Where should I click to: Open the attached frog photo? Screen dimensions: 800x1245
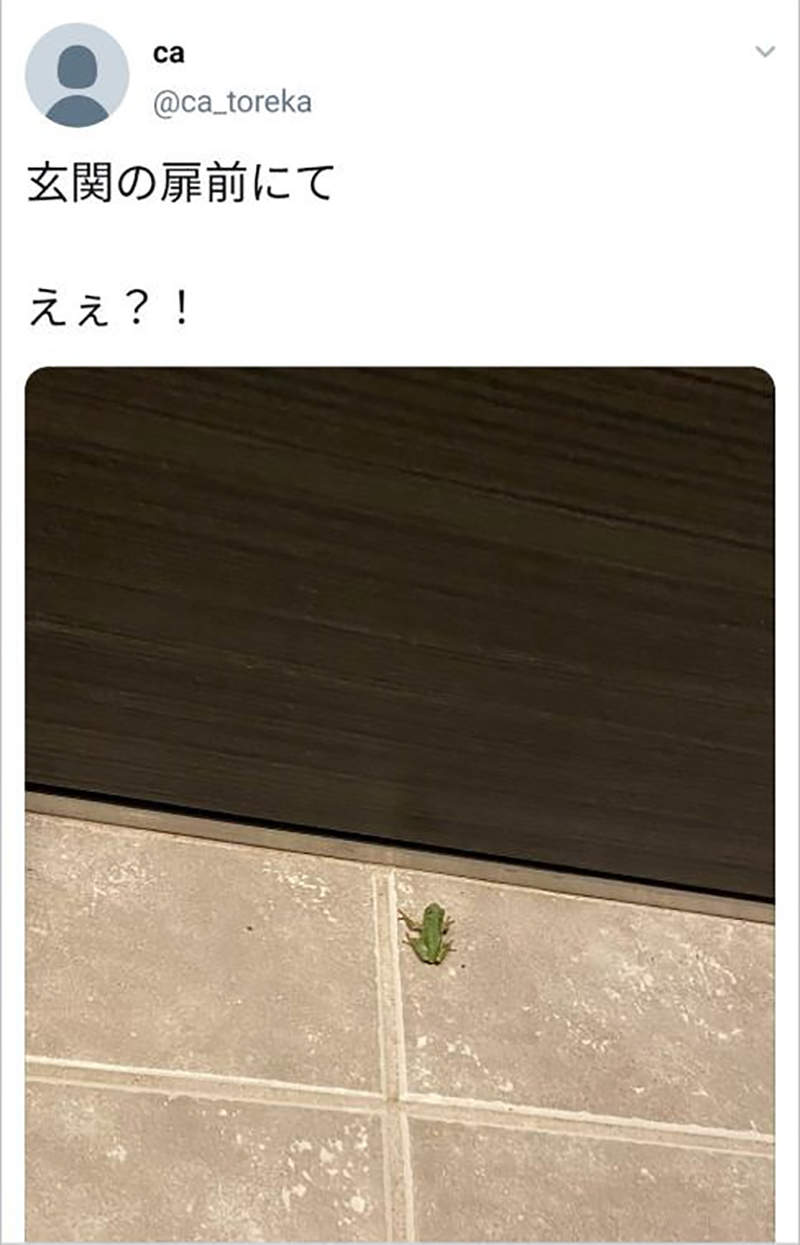point(400,800)
